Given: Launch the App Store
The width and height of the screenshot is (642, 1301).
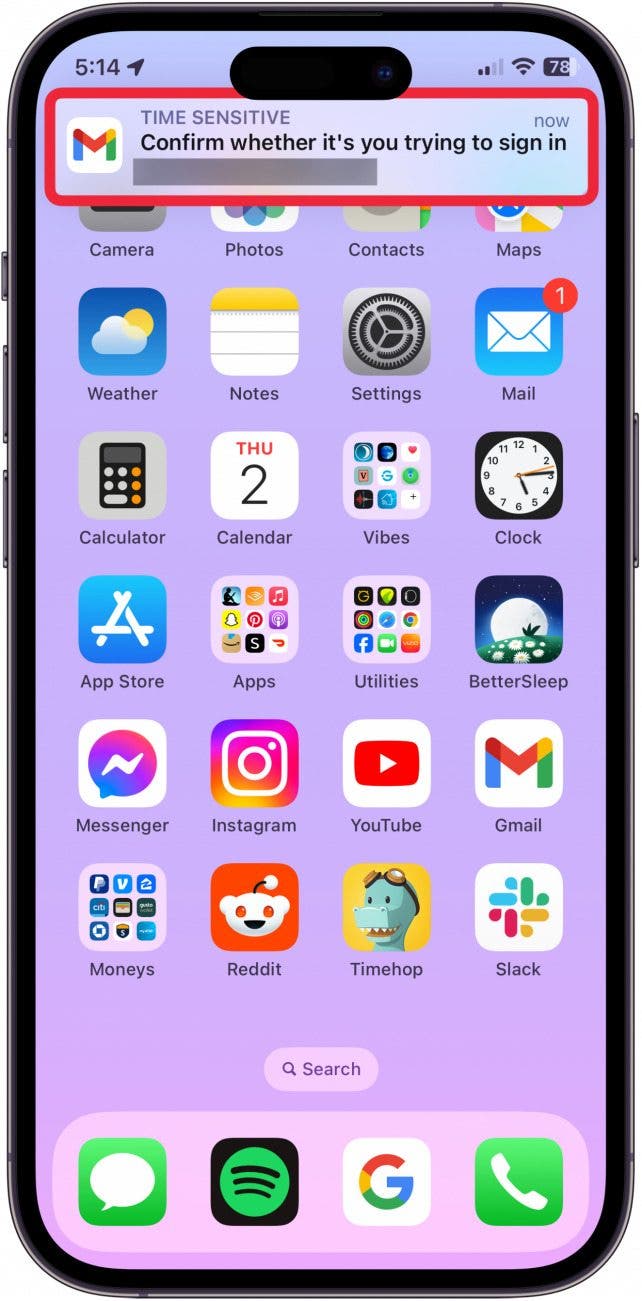Looking at the screenshot, I should 122,620.
